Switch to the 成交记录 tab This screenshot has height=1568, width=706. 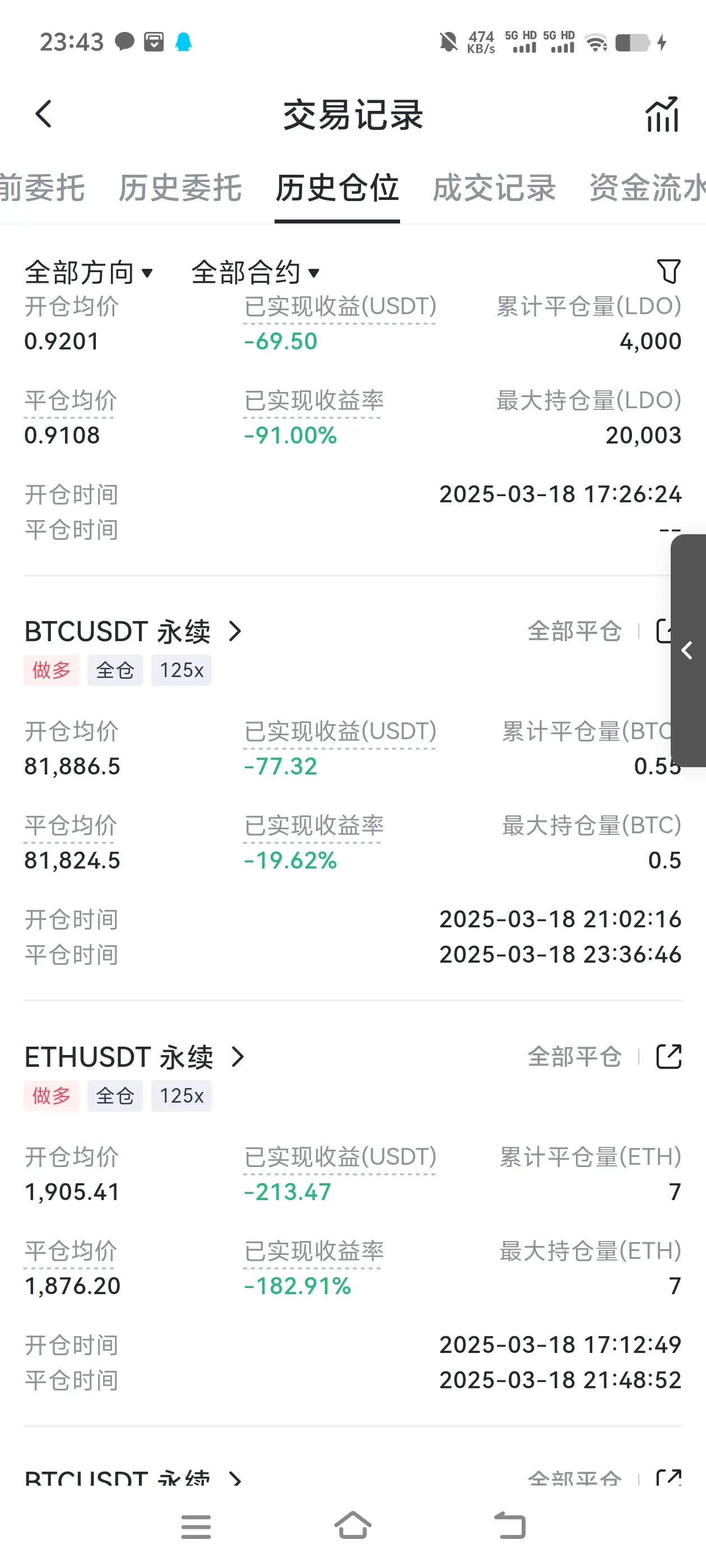pos(494,188)
